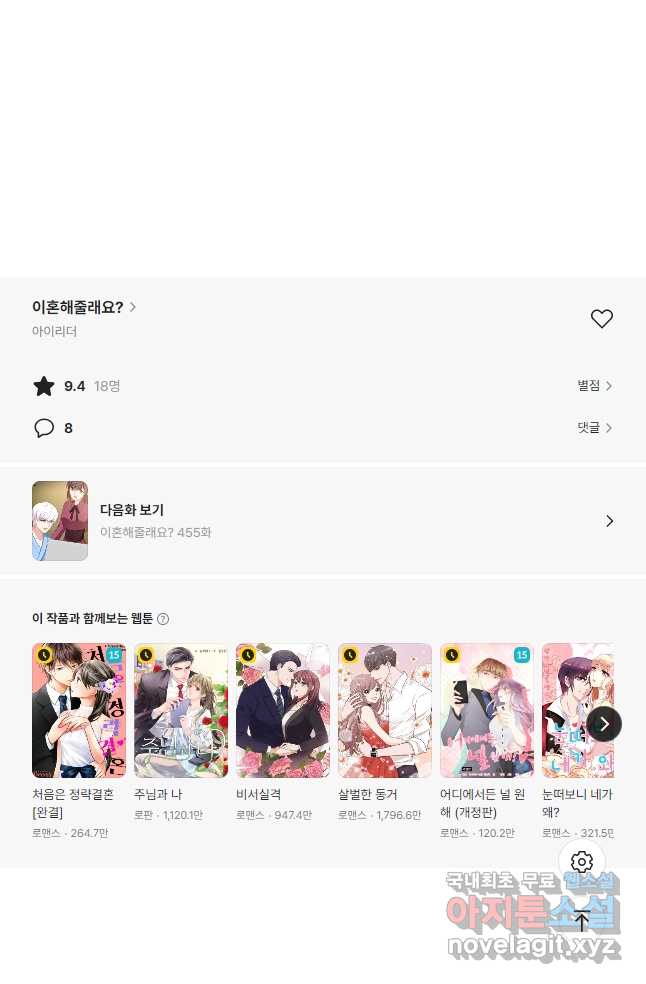
Task: Add this webtoon to favorites with the heart icon
Action: point(601,319)
